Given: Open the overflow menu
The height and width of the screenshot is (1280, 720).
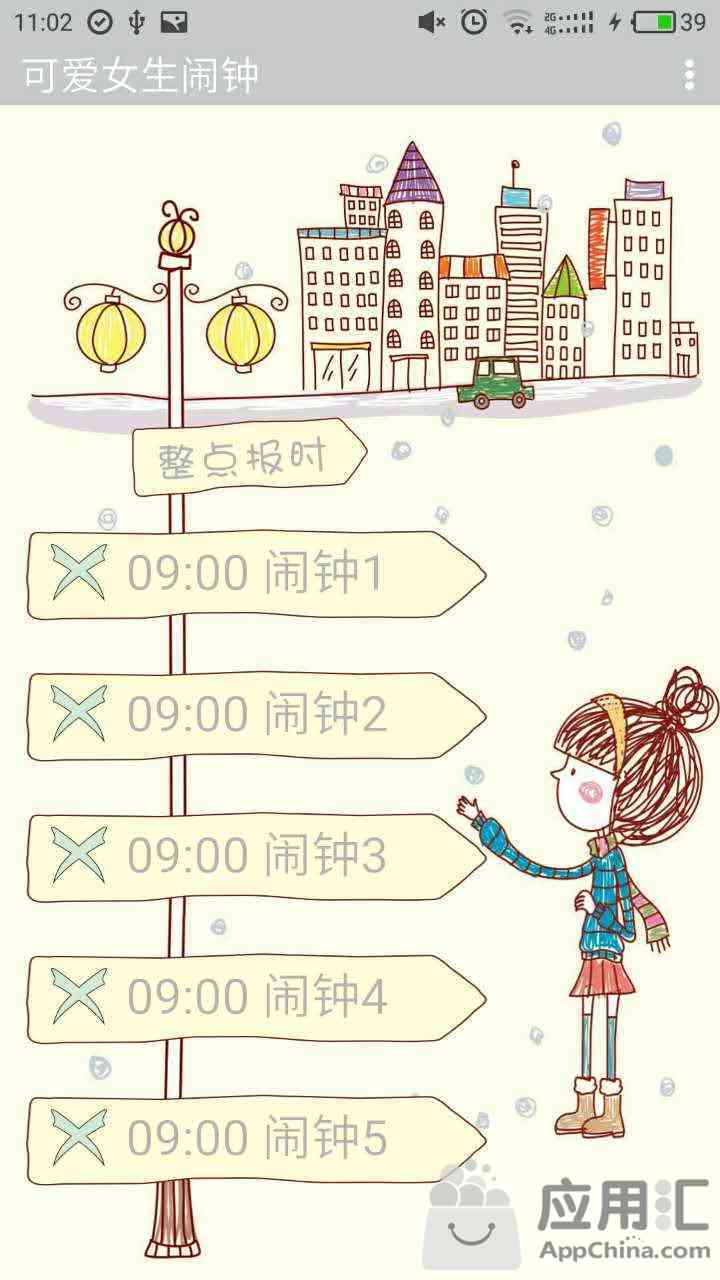Looking at the screenshot, I should coord(688,75).
